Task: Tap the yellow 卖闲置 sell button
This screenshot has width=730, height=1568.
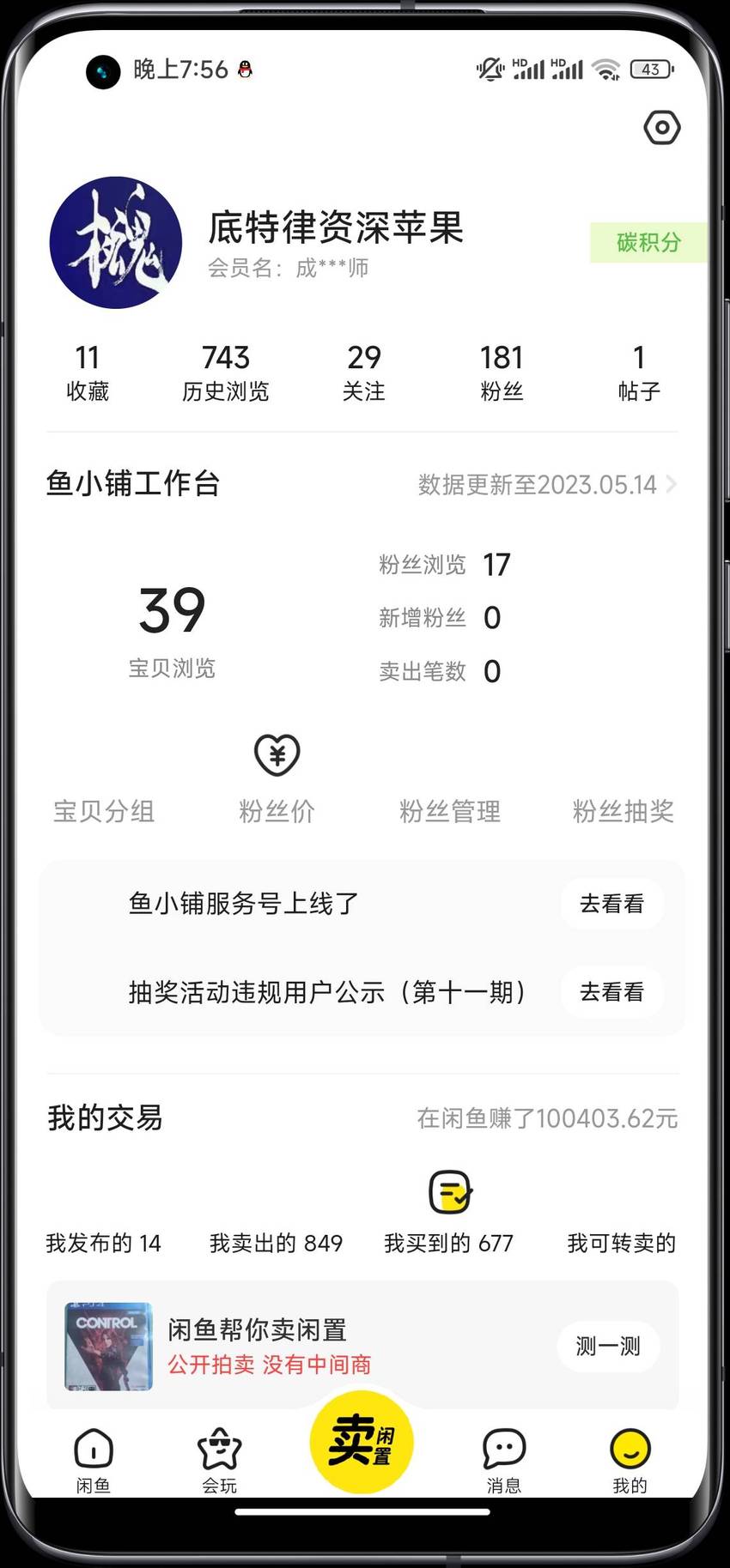Action: 362,1442
